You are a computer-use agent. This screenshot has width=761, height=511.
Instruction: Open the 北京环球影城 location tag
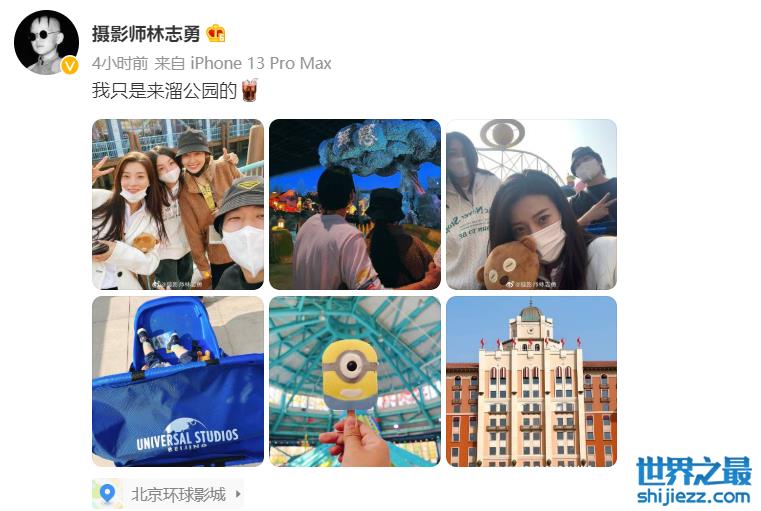(x=177, y=494)
